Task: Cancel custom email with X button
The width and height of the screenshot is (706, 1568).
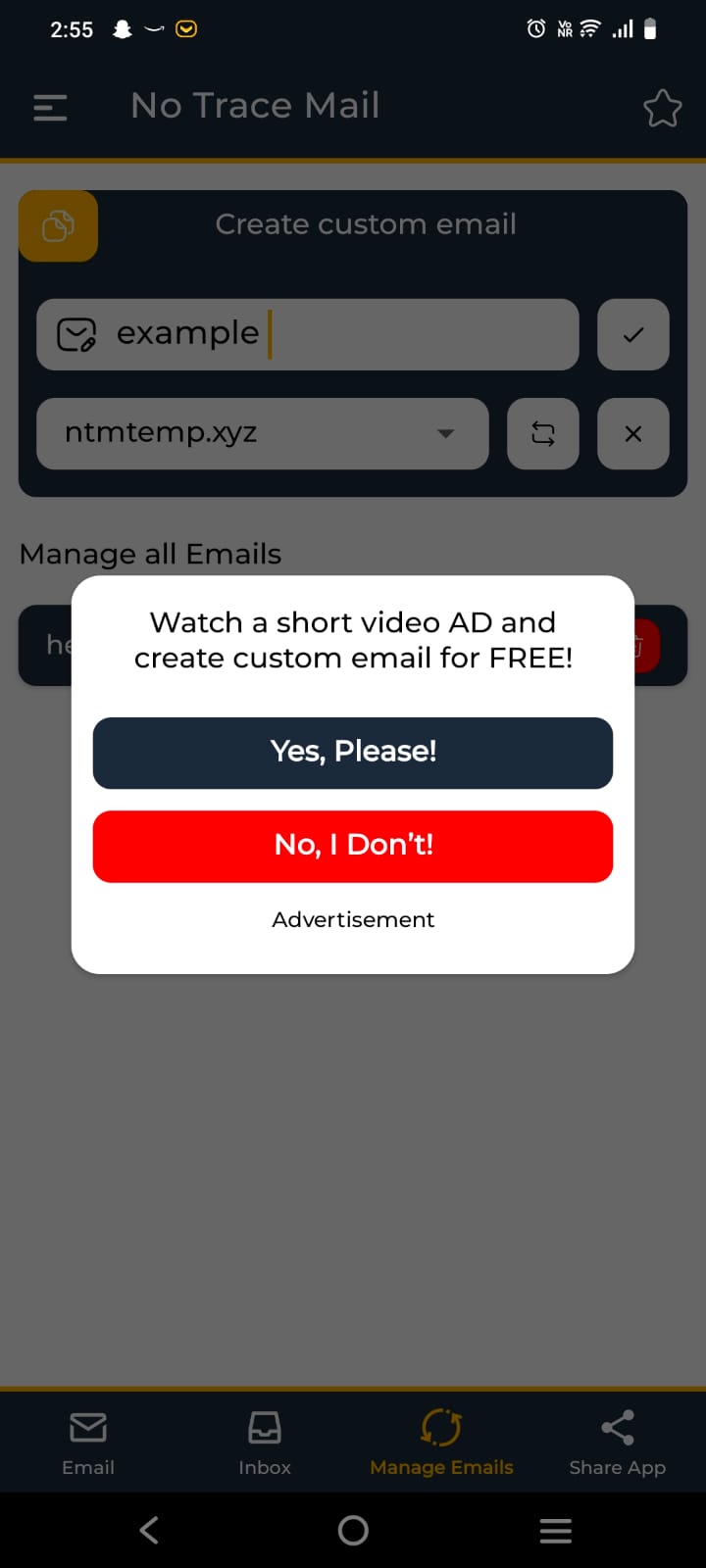Action: [633, 433]
